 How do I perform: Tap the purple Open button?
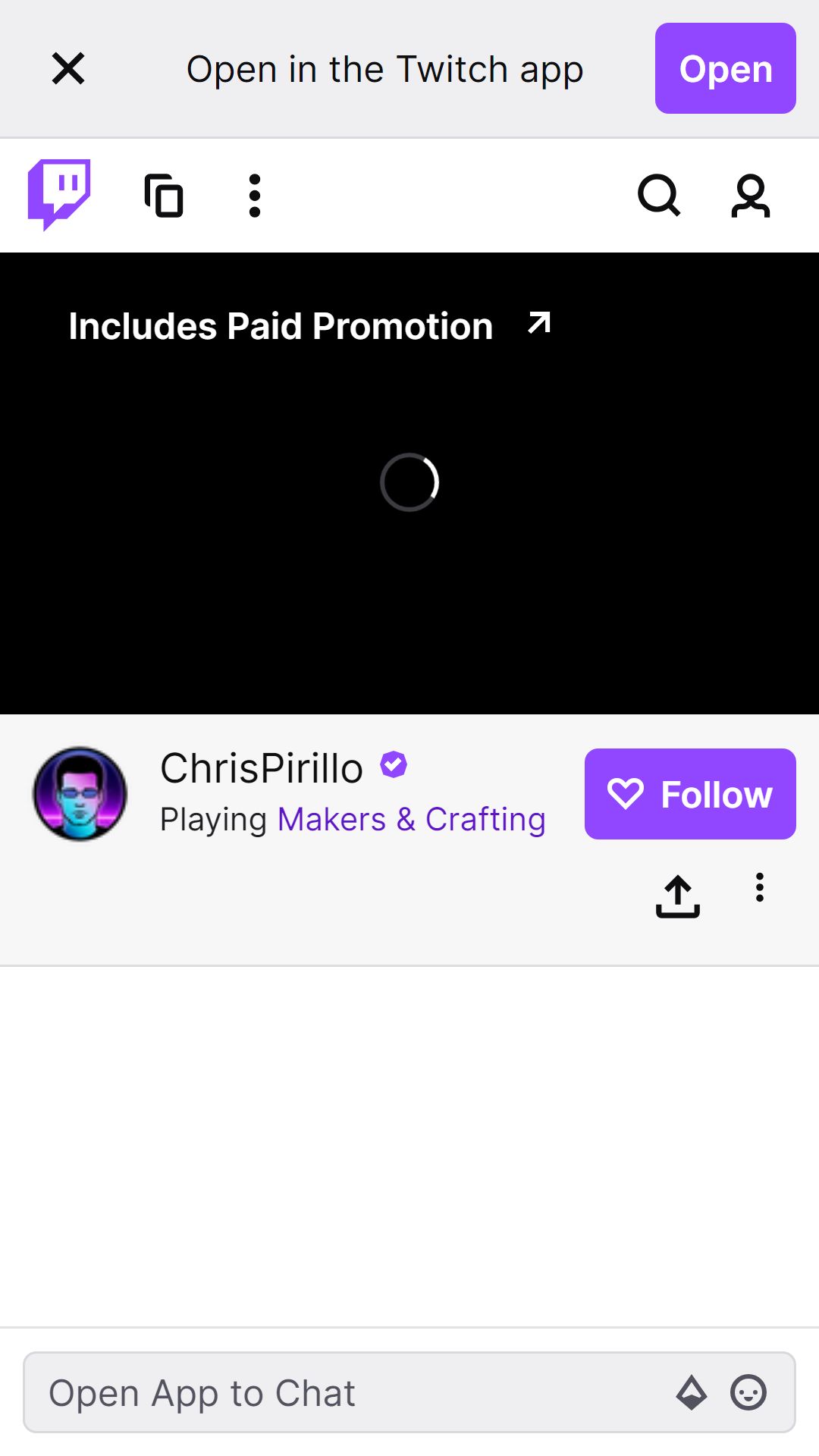(x=725, y=69)
